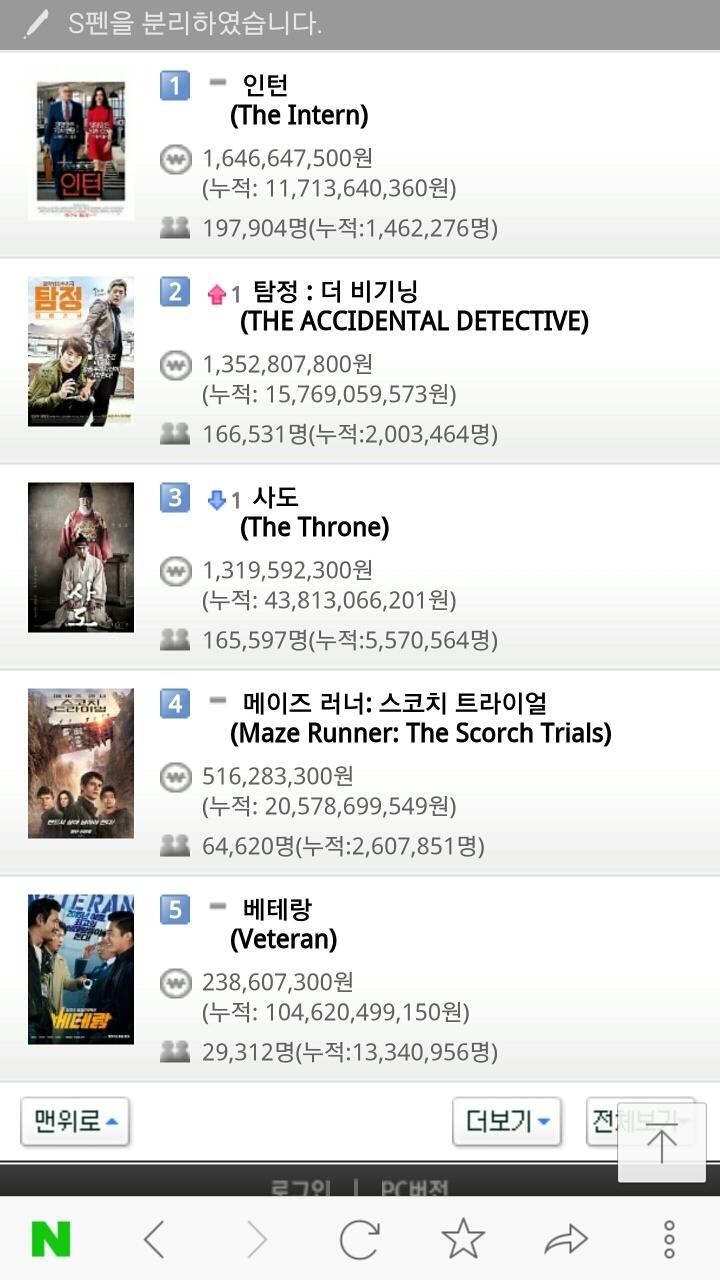Bookmark this page with the star

[x=463, y=1240]
